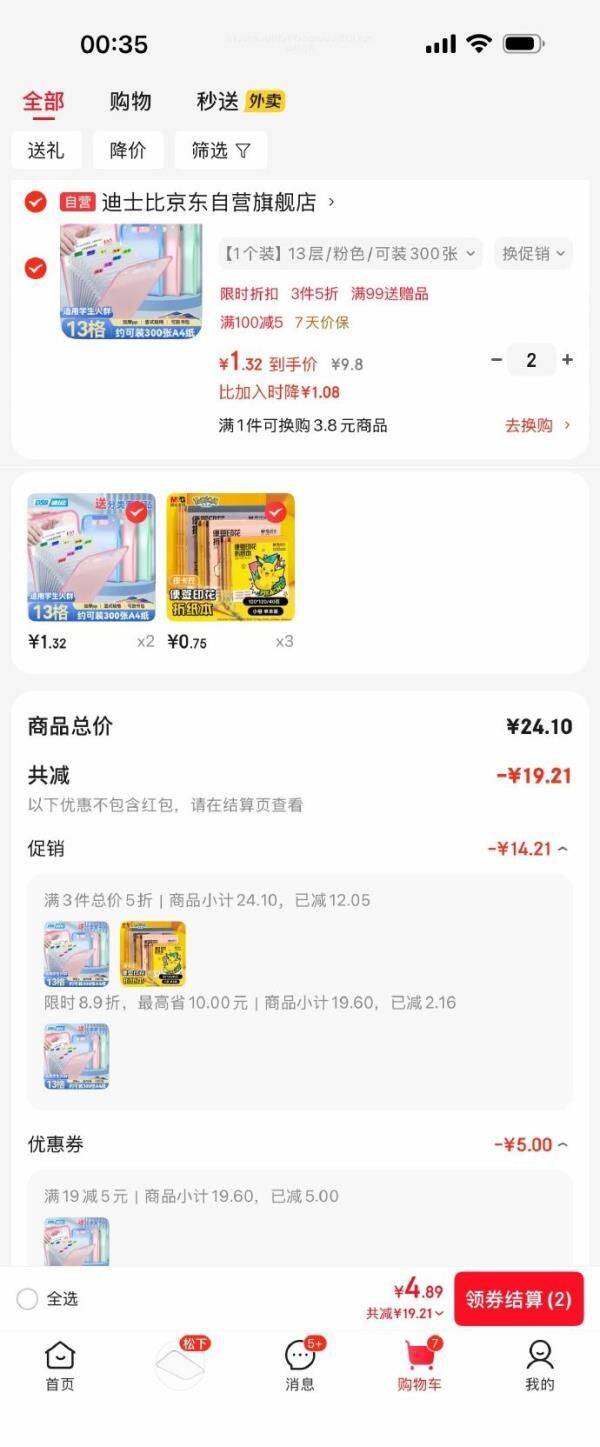Tap 领券结算 to check out
Screen dimensions: 600x1447
coord(518,1299)
